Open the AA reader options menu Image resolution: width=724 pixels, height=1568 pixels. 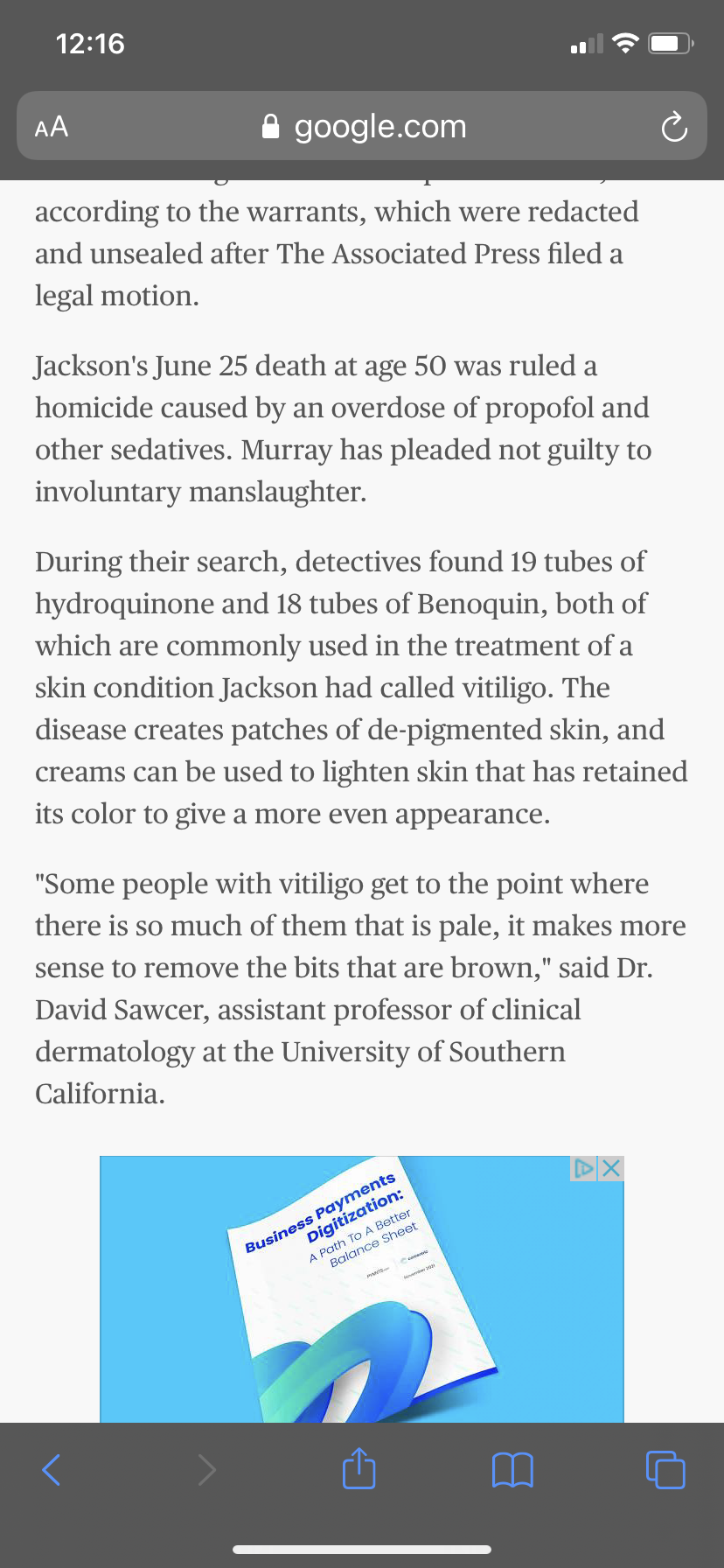[52, 128]
